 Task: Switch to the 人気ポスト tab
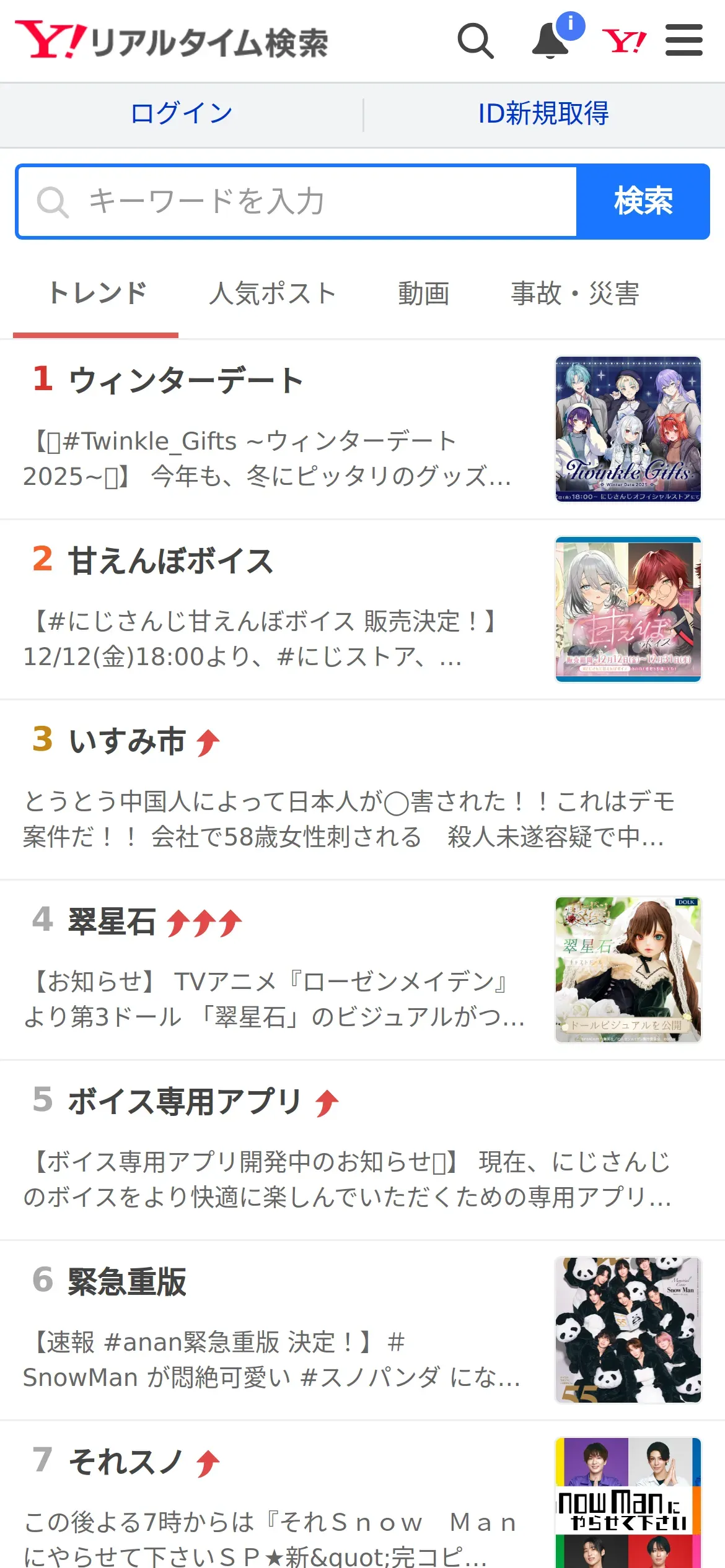273,294
